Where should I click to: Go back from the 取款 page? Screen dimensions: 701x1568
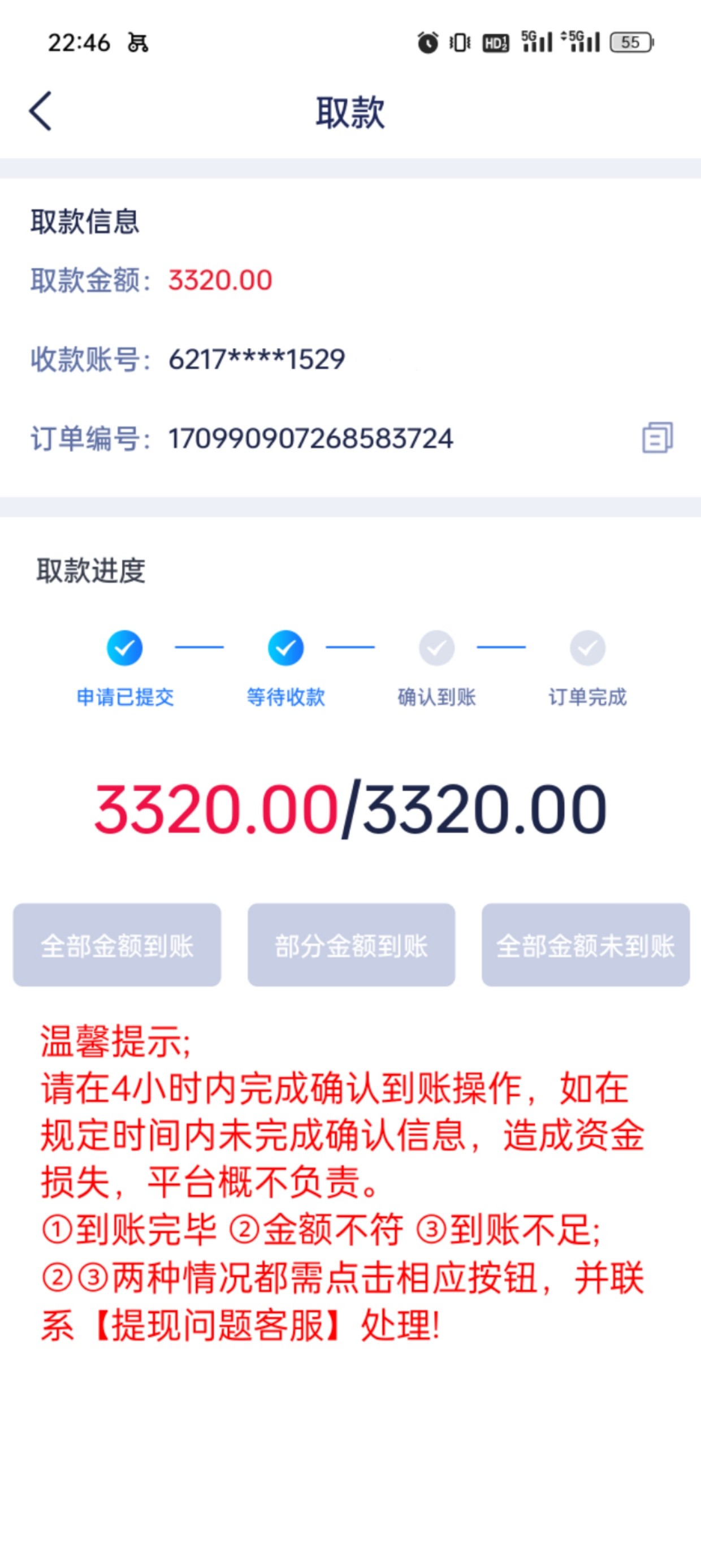pos(40,111)
